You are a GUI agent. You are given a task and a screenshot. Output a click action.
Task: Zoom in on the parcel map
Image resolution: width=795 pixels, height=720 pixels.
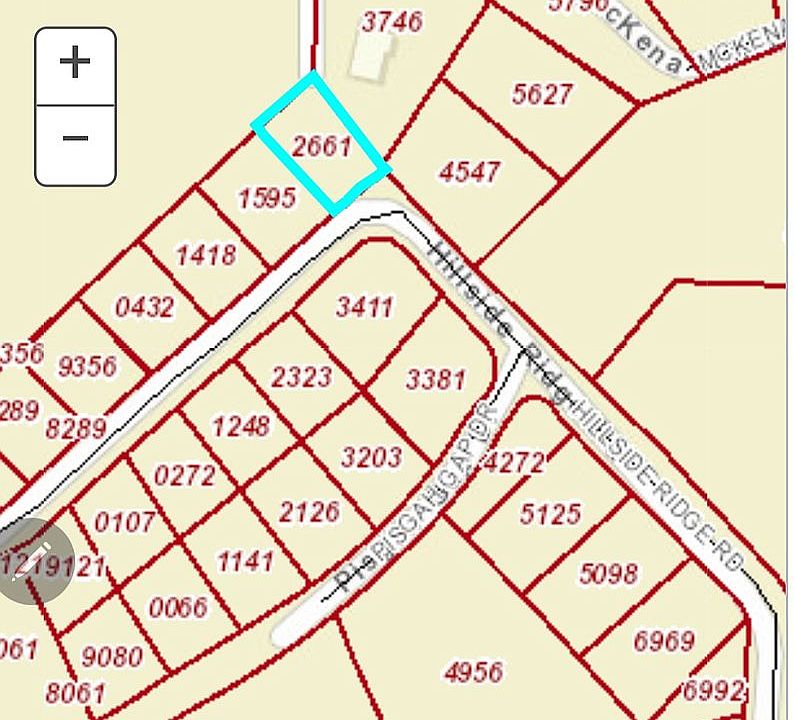75,64
